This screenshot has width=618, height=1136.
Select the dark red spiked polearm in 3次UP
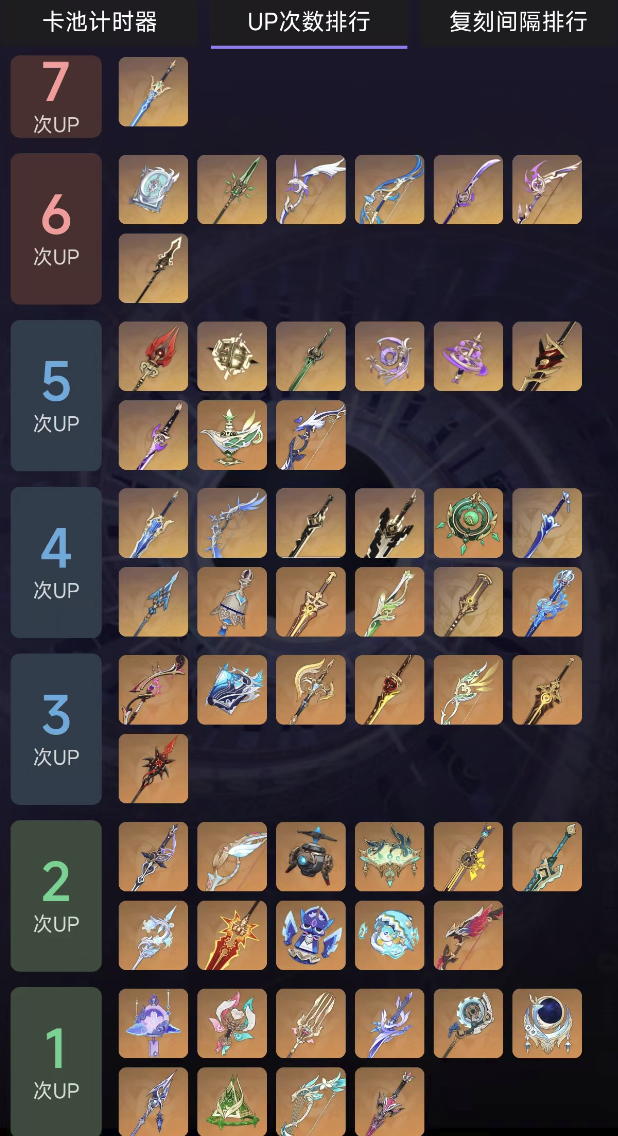[x=153, y=769]
